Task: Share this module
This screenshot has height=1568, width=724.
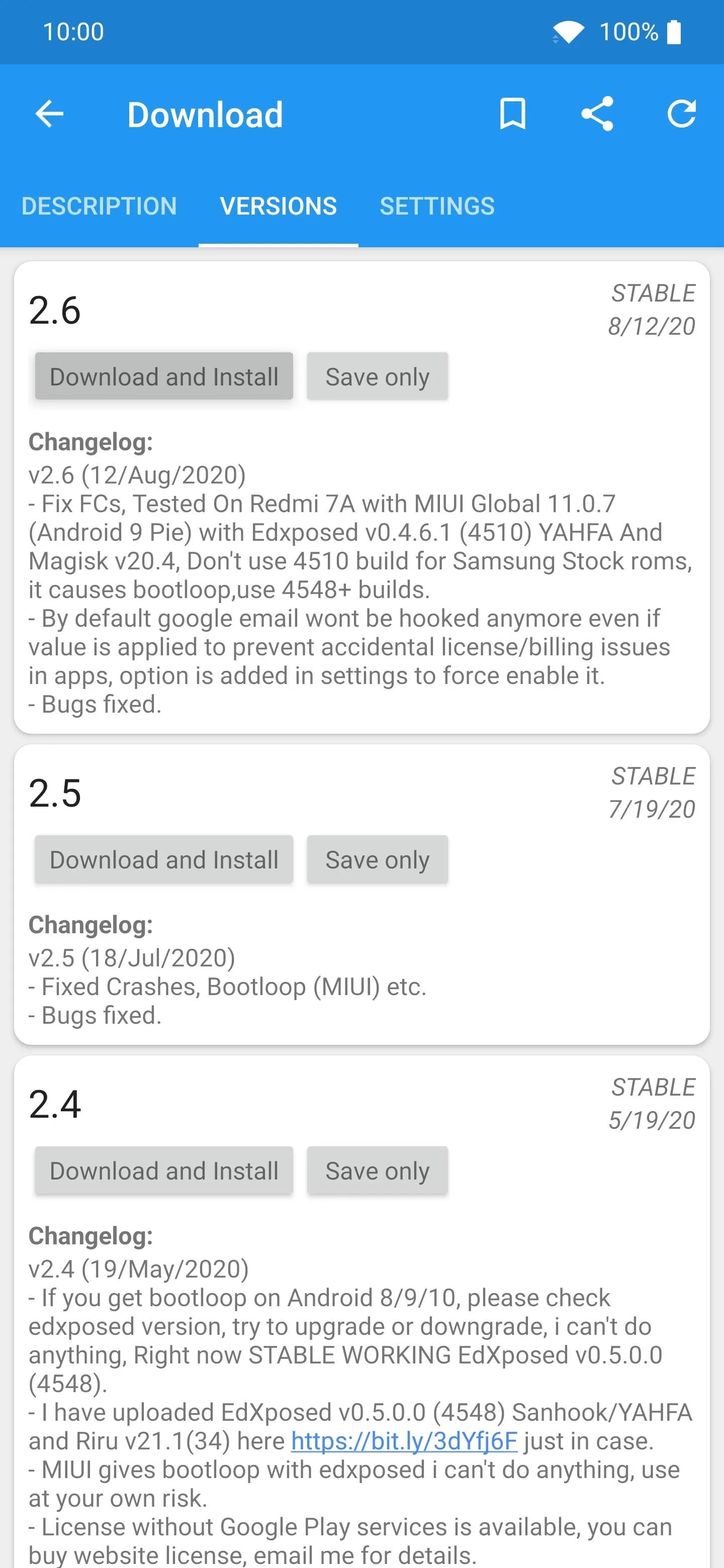Action: (597, 114)
